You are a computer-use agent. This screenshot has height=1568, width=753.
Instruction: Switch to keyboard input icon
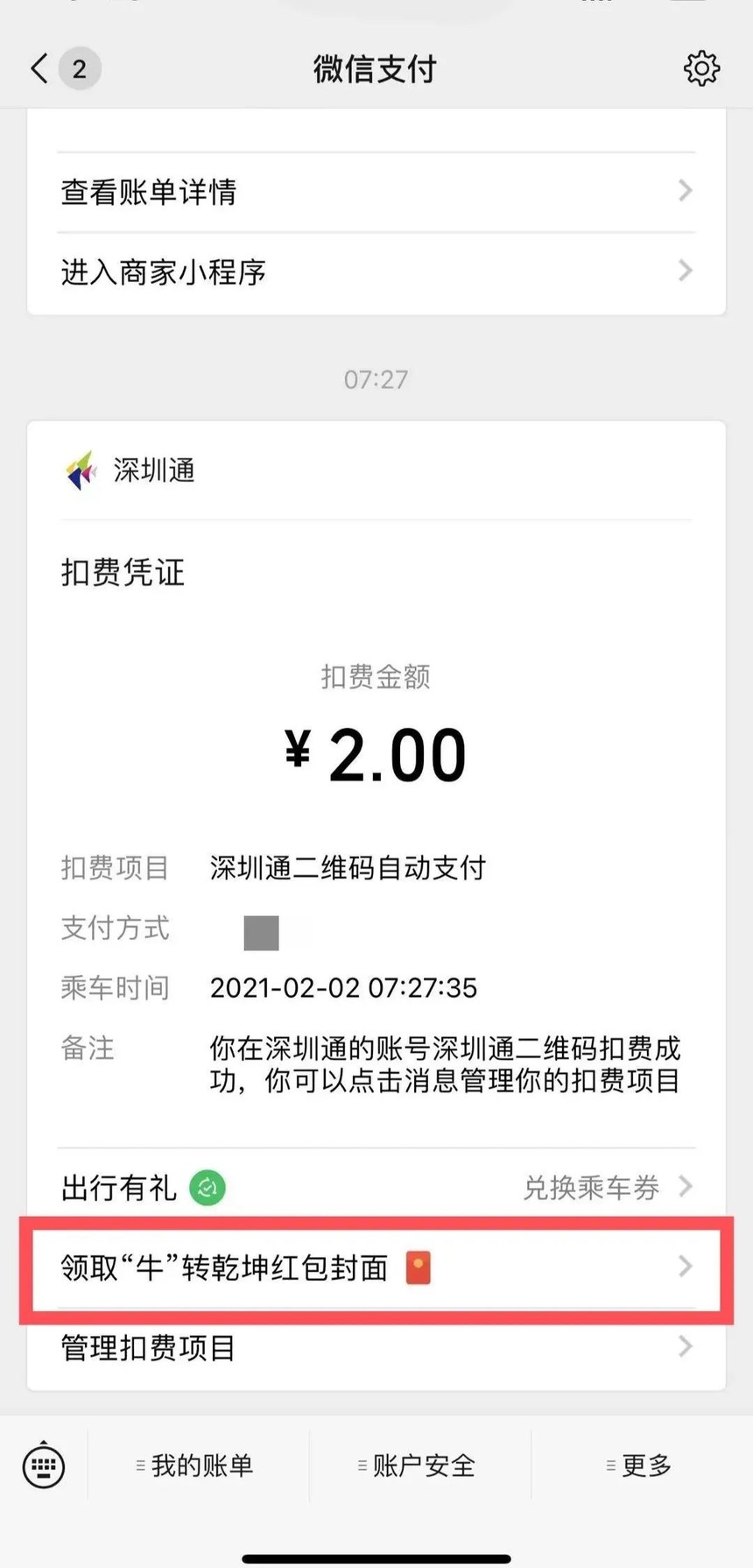[x=44, y=1465]
